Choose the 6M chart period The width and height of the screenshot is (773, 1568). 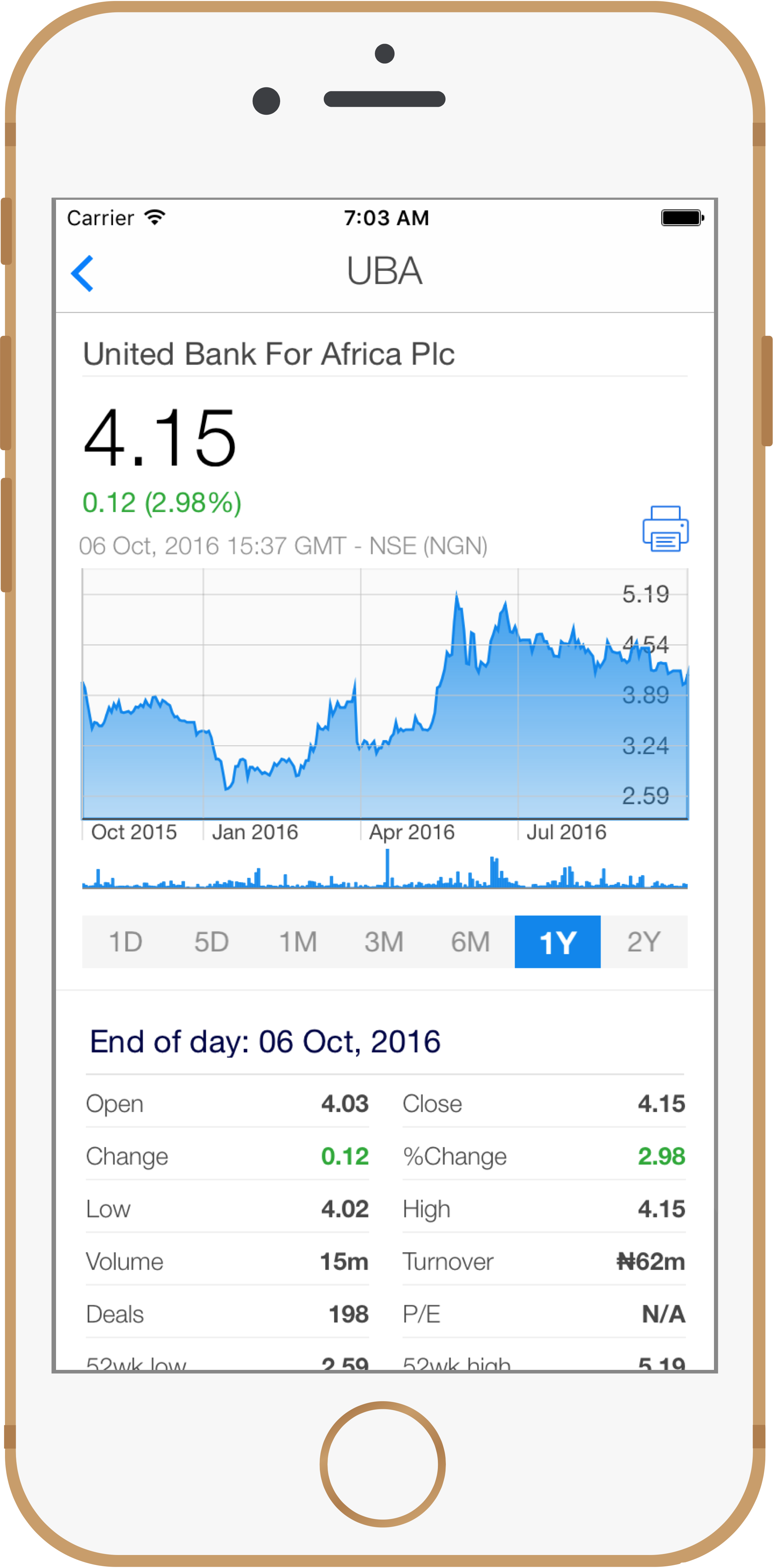coord(471,942)
